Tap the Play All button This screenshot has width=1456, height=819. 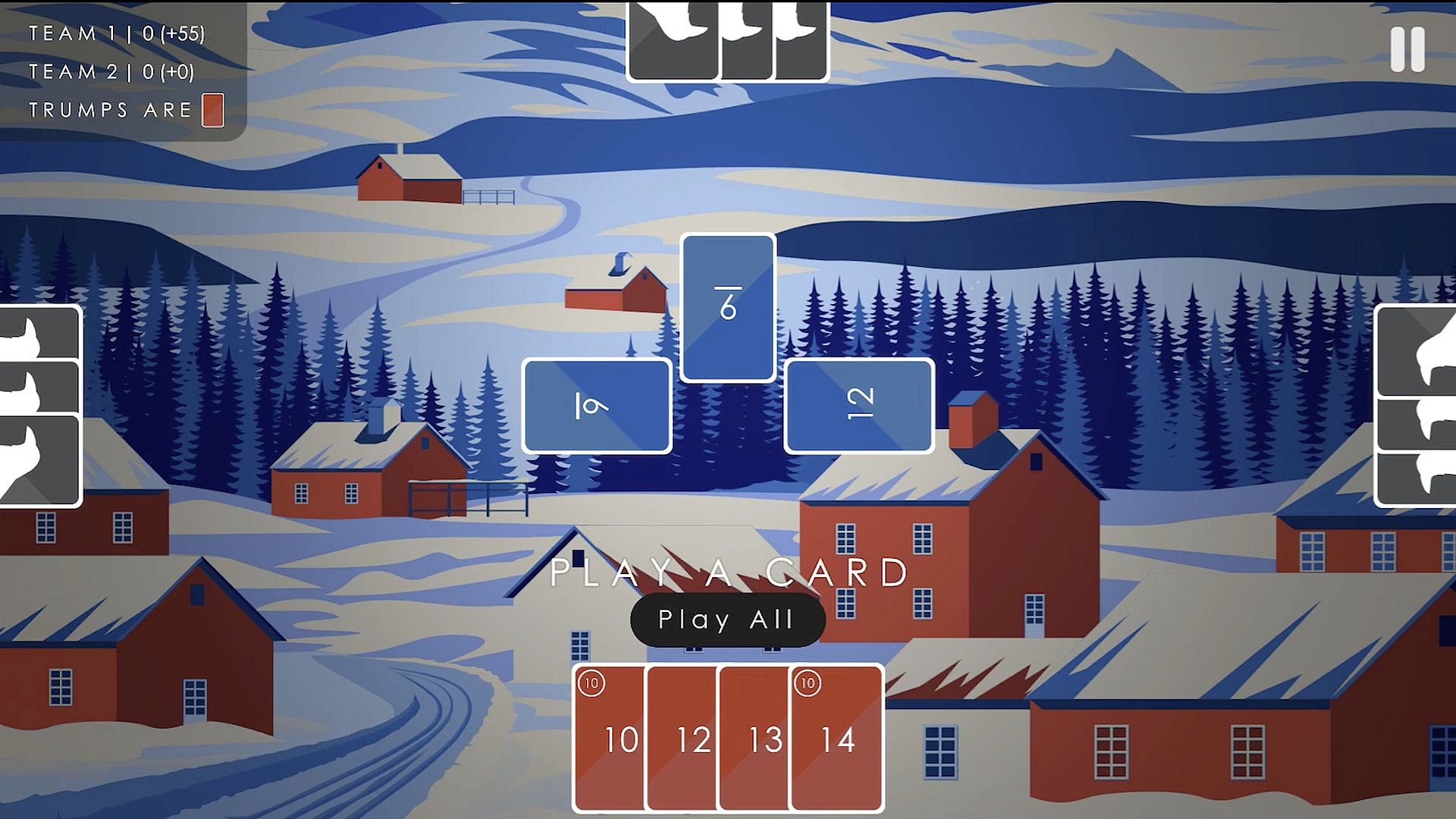(726, 620)
